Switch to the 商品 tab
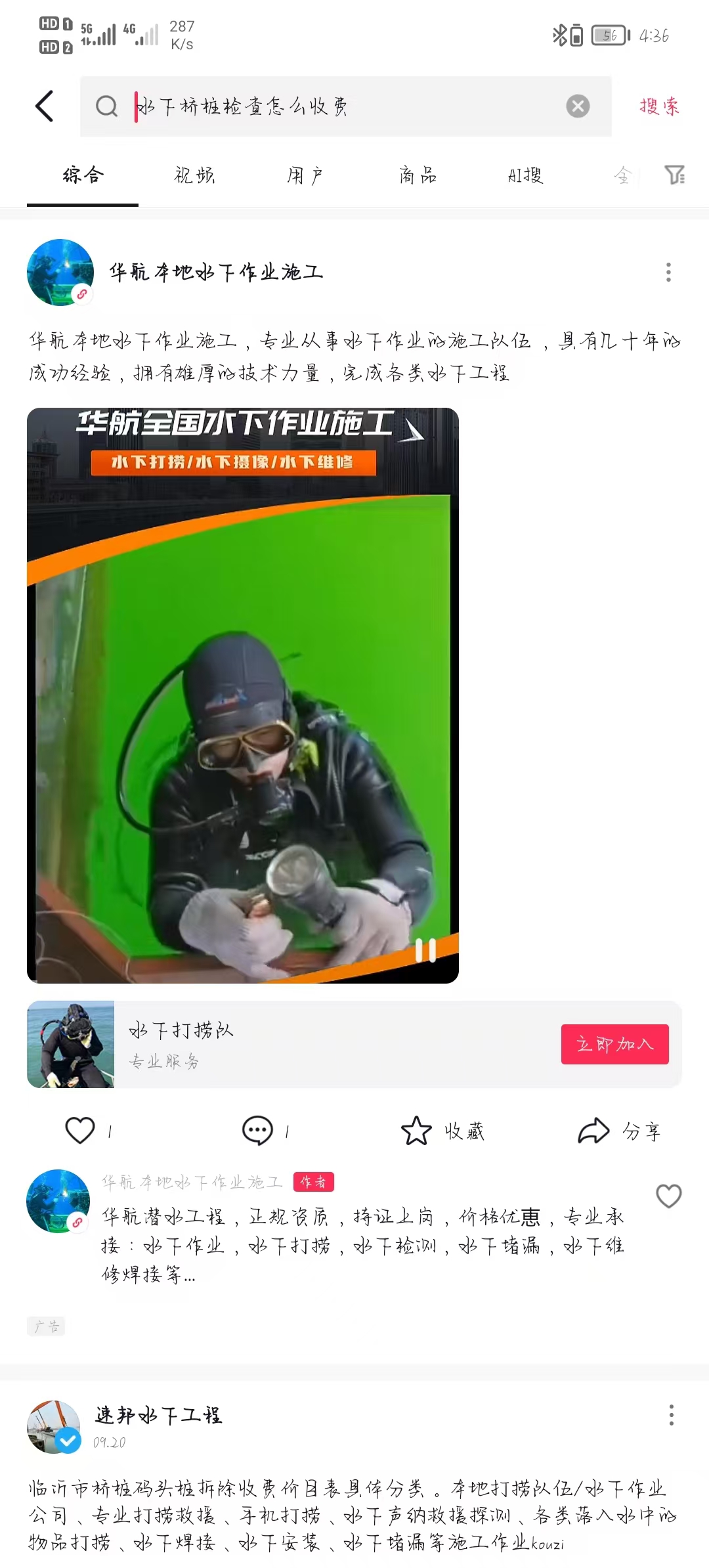Screen dimensions: 709x1568 [x=418, y=175]
